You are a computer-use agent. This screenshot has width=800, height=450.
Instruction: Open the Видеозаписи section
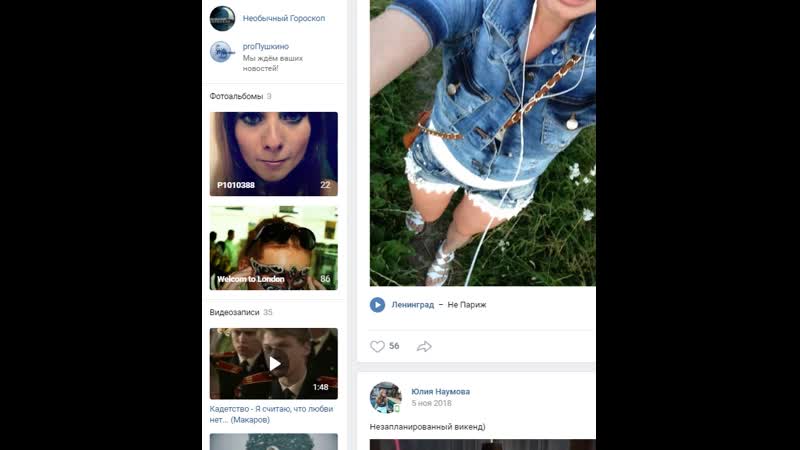click(234, 312)
